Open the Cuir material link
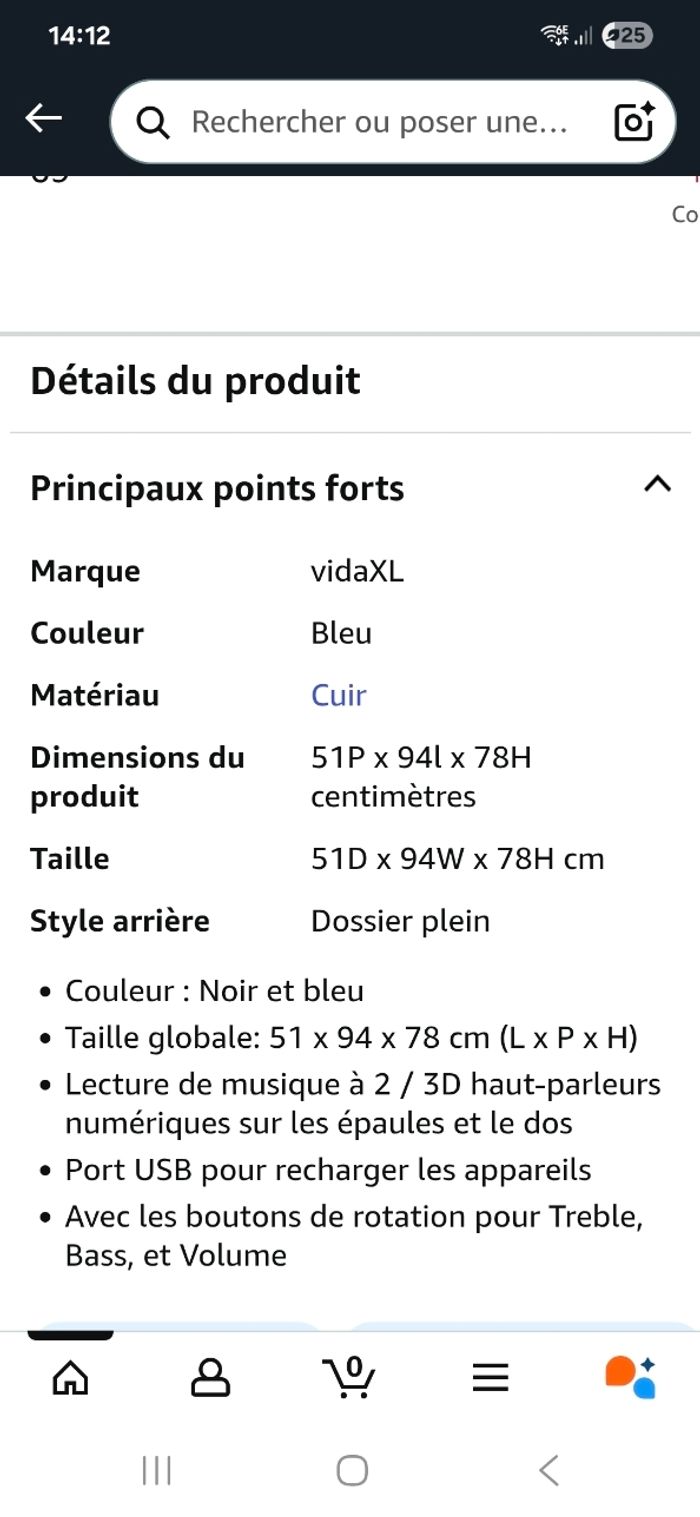700x1517 pixels. coord(338,695)
